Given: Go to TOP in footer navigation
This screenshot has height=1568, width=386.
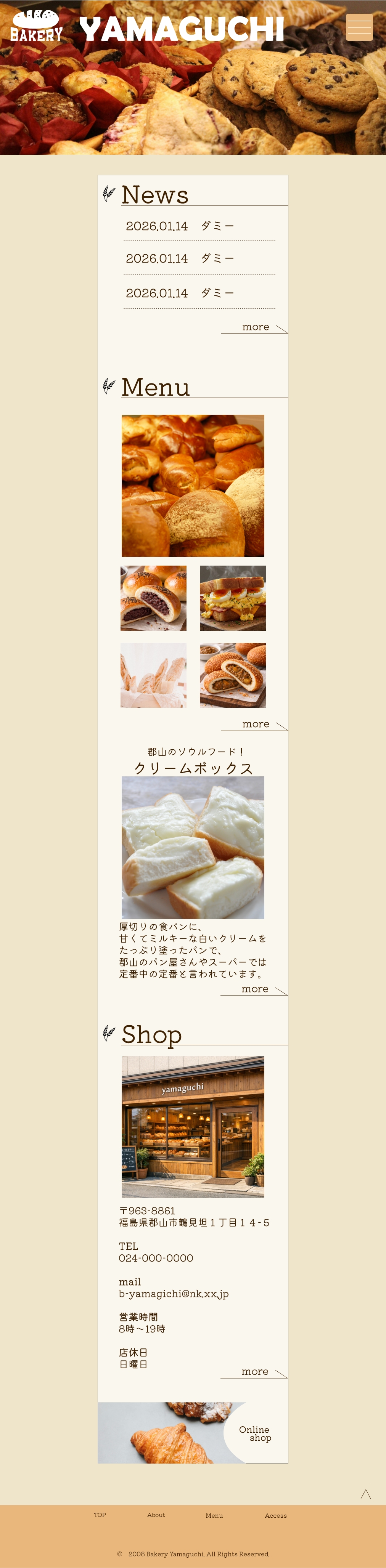Looking at the screenshot, I should (x=100, y=1514).
